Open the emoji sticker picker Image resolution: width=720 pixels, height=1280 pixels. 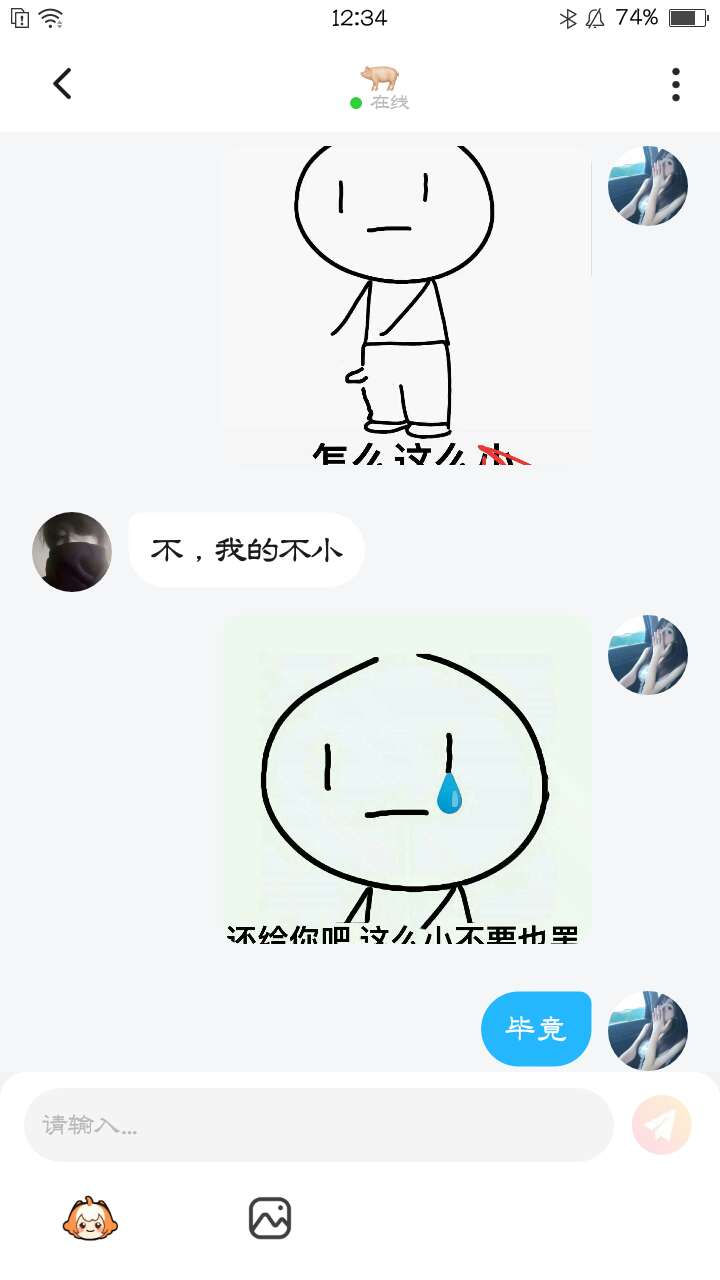pyautogui.click(x=90, y=1218)
